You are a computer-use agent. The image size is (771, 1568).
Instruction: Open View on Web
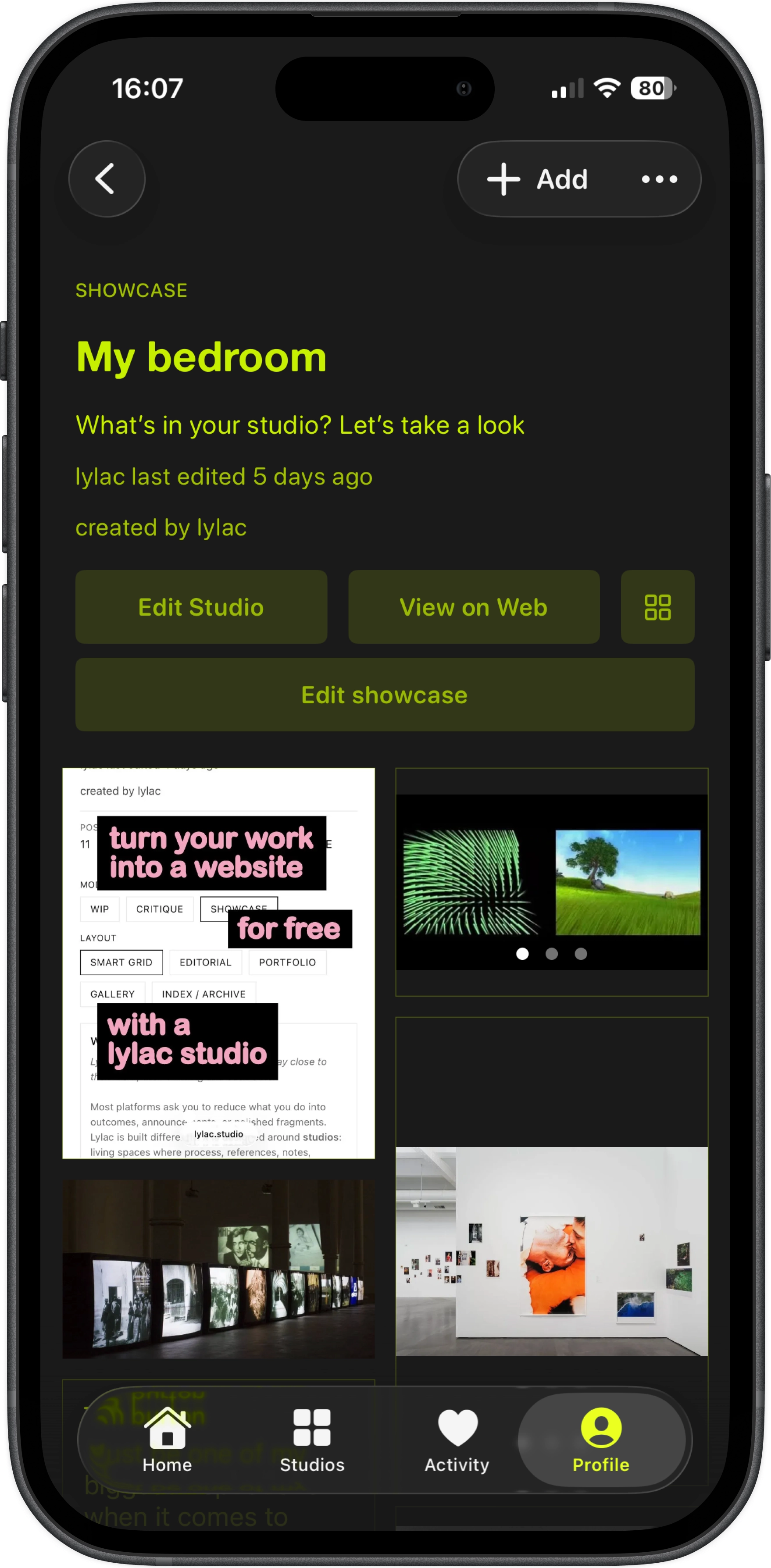tap(473, 607)
